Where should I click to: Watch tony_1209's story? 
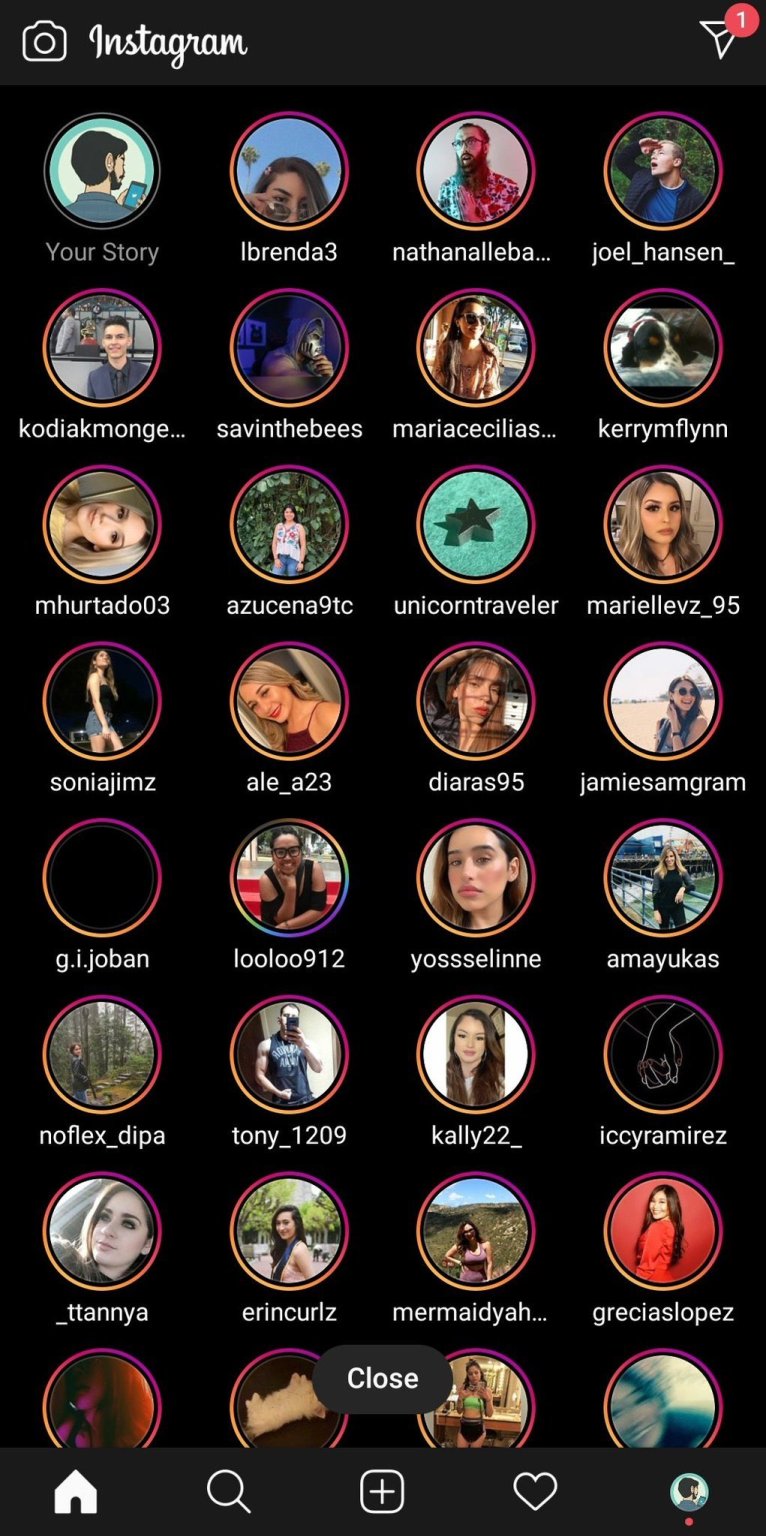[x=289, y=1054]
